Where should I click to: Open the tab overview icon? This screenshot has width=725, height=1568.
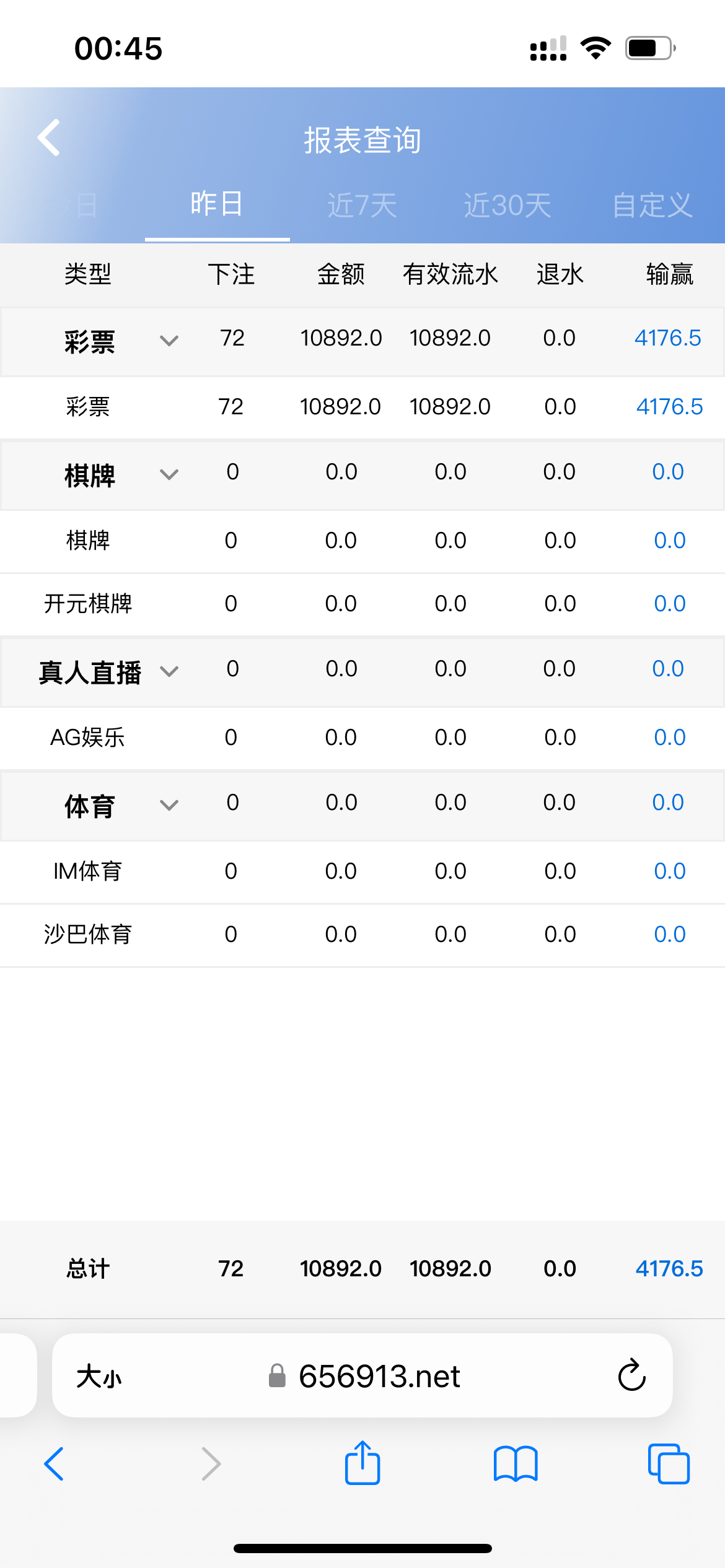667,1463
